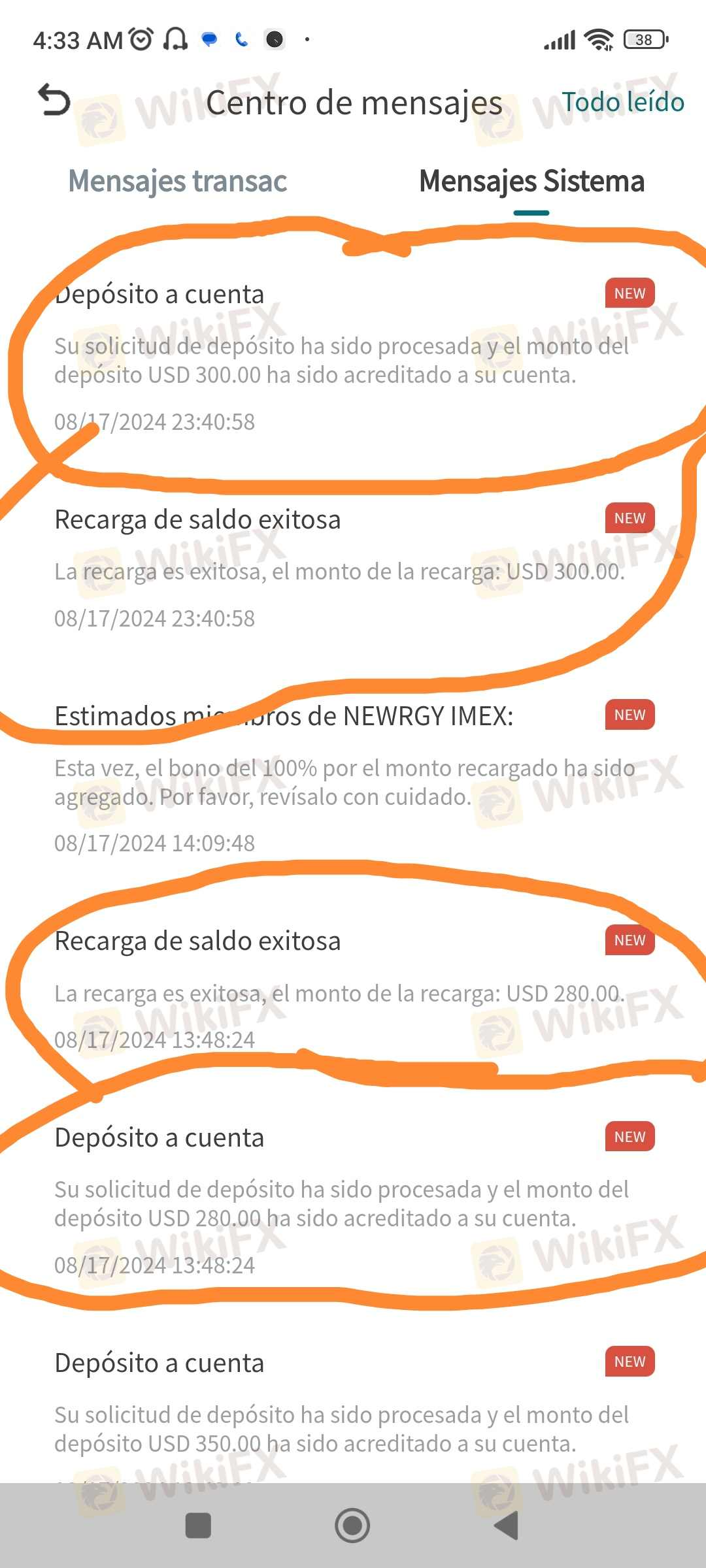Image resolution: width=706 pixels, height=1568 pixels.
Task: Switch to the Mensajes transac tab
Action: click(177, 181)
